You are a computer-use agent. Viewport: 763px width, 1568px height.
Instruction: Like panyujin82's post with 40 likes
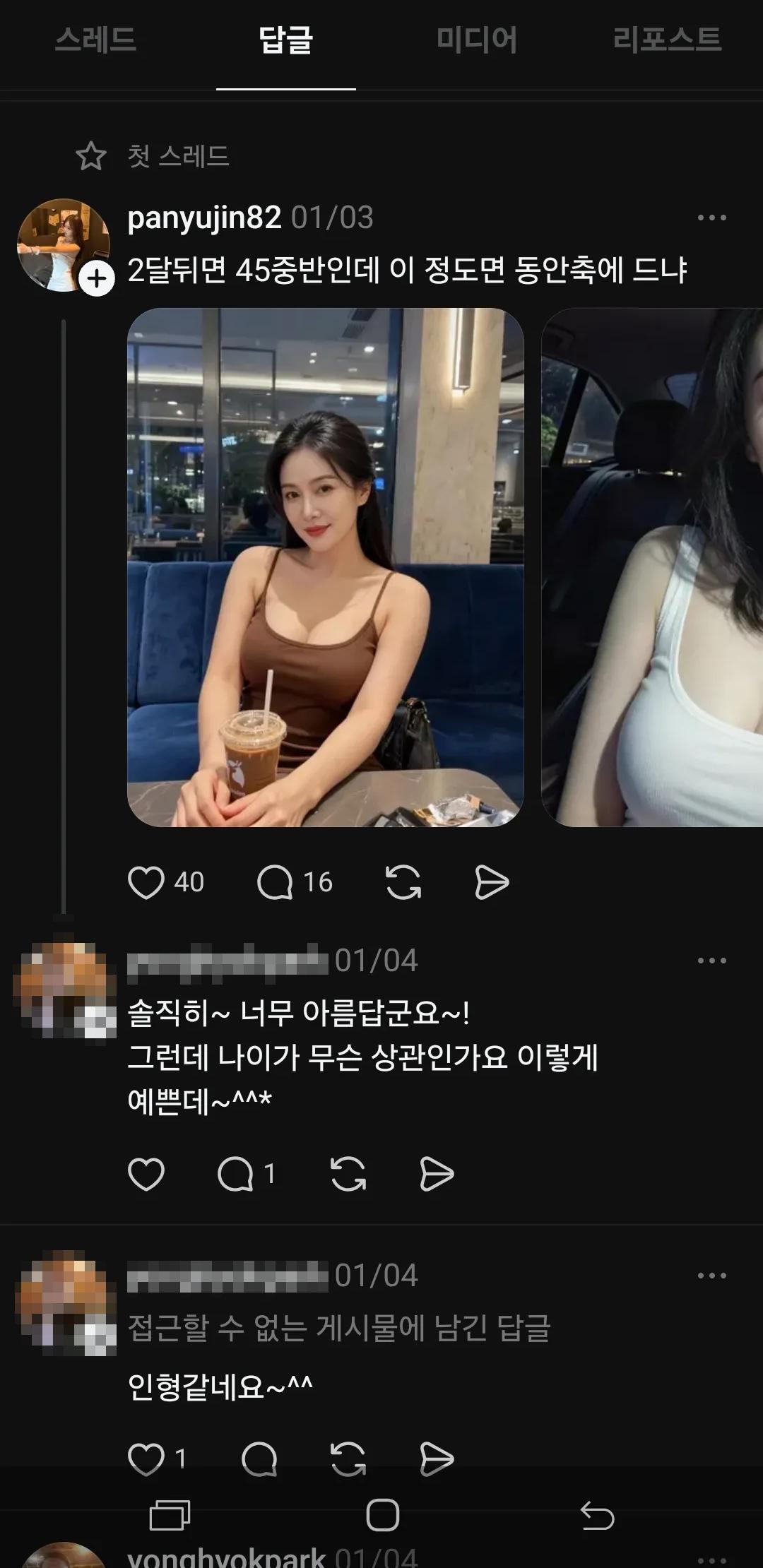point(146,882)
